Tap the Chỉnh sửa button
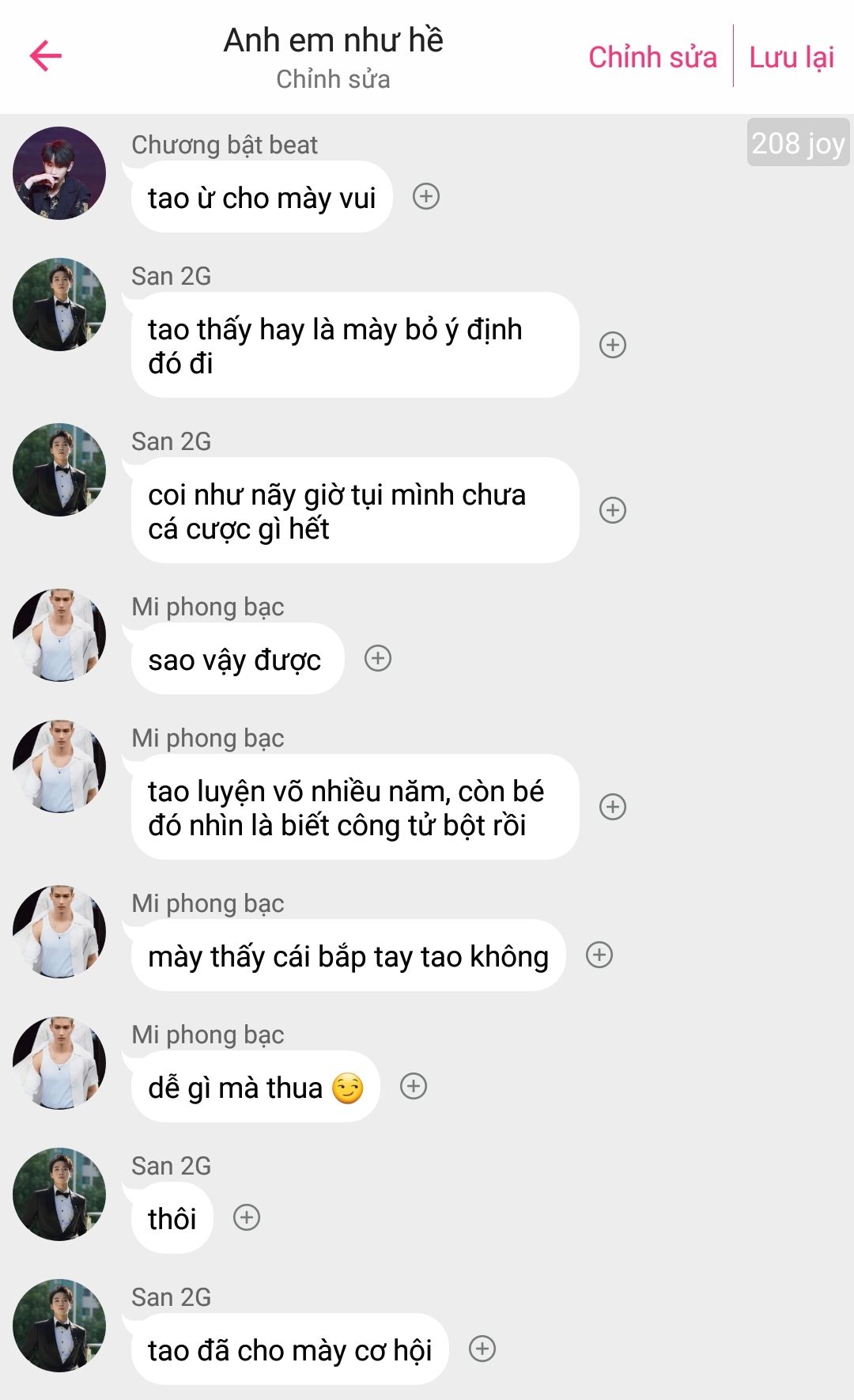 [652, 57]
